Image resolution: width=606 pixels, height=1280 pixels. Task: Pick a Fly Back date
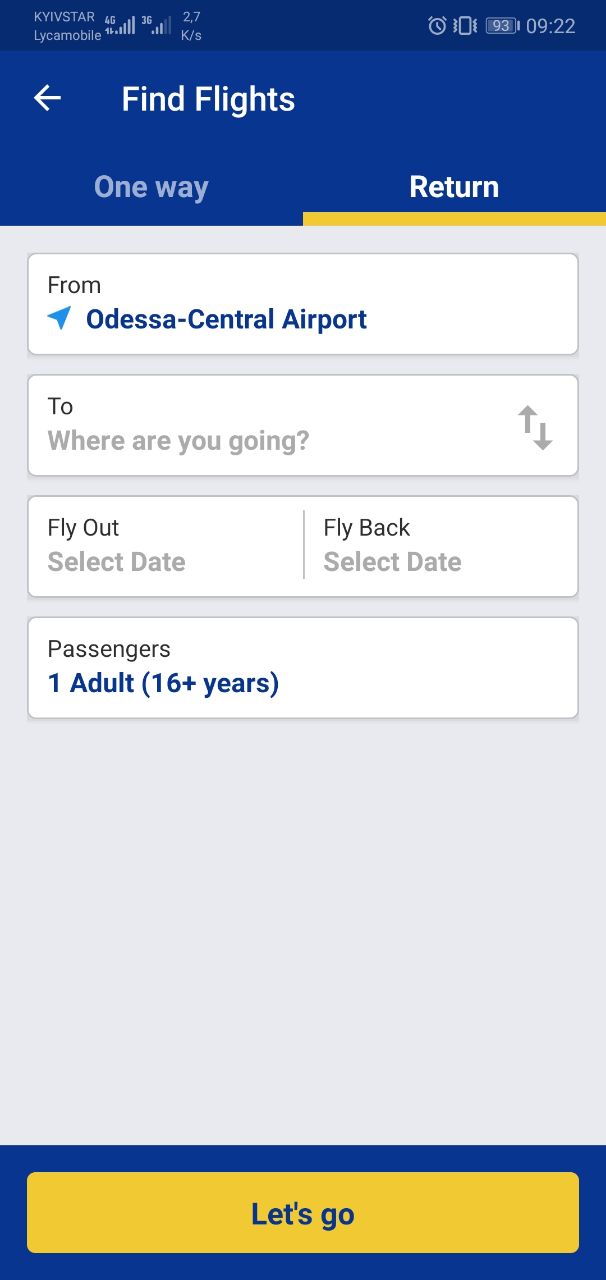tap(441, 546)
